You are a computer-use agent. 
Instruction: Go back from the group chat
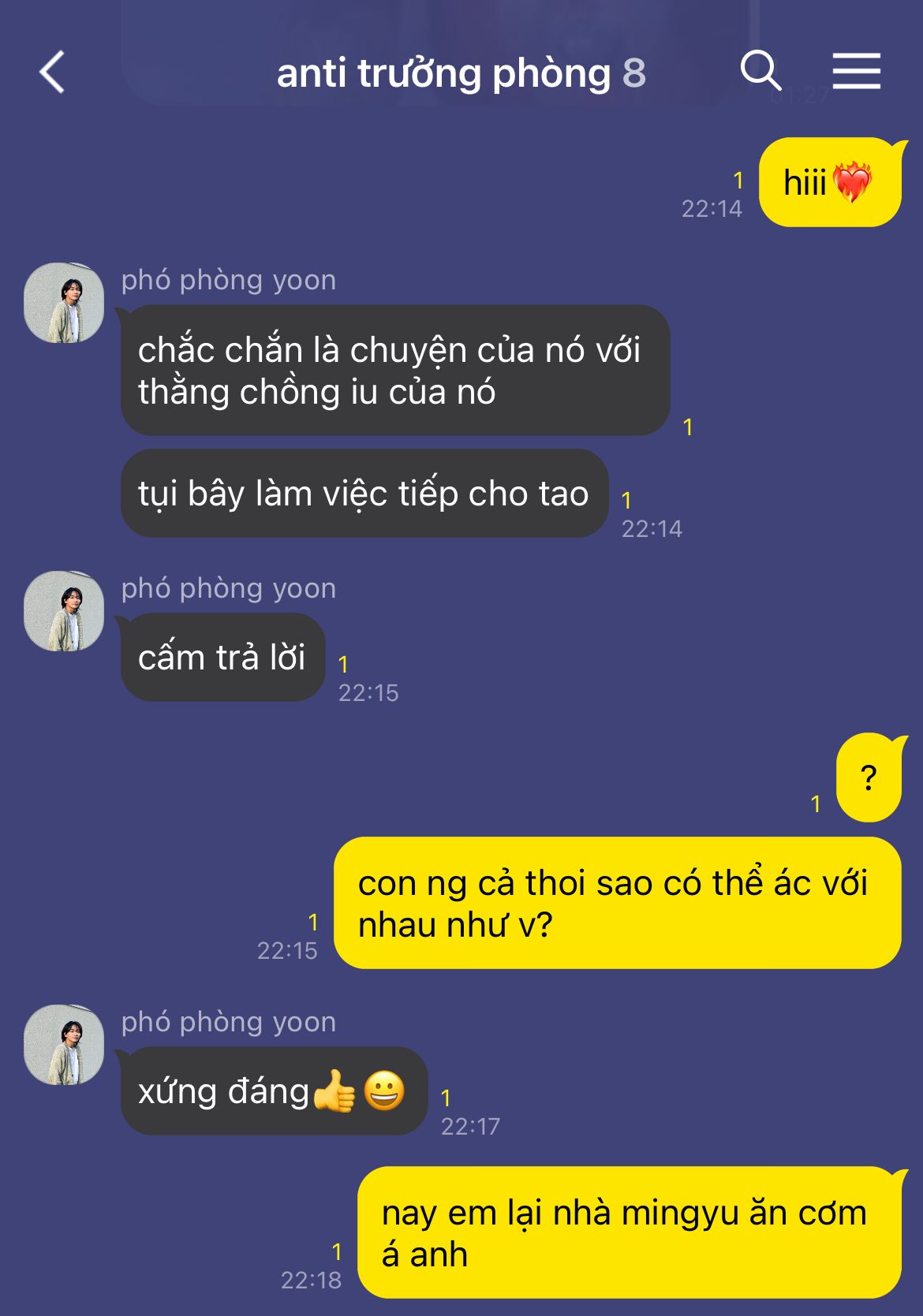(x=52, y=73)
